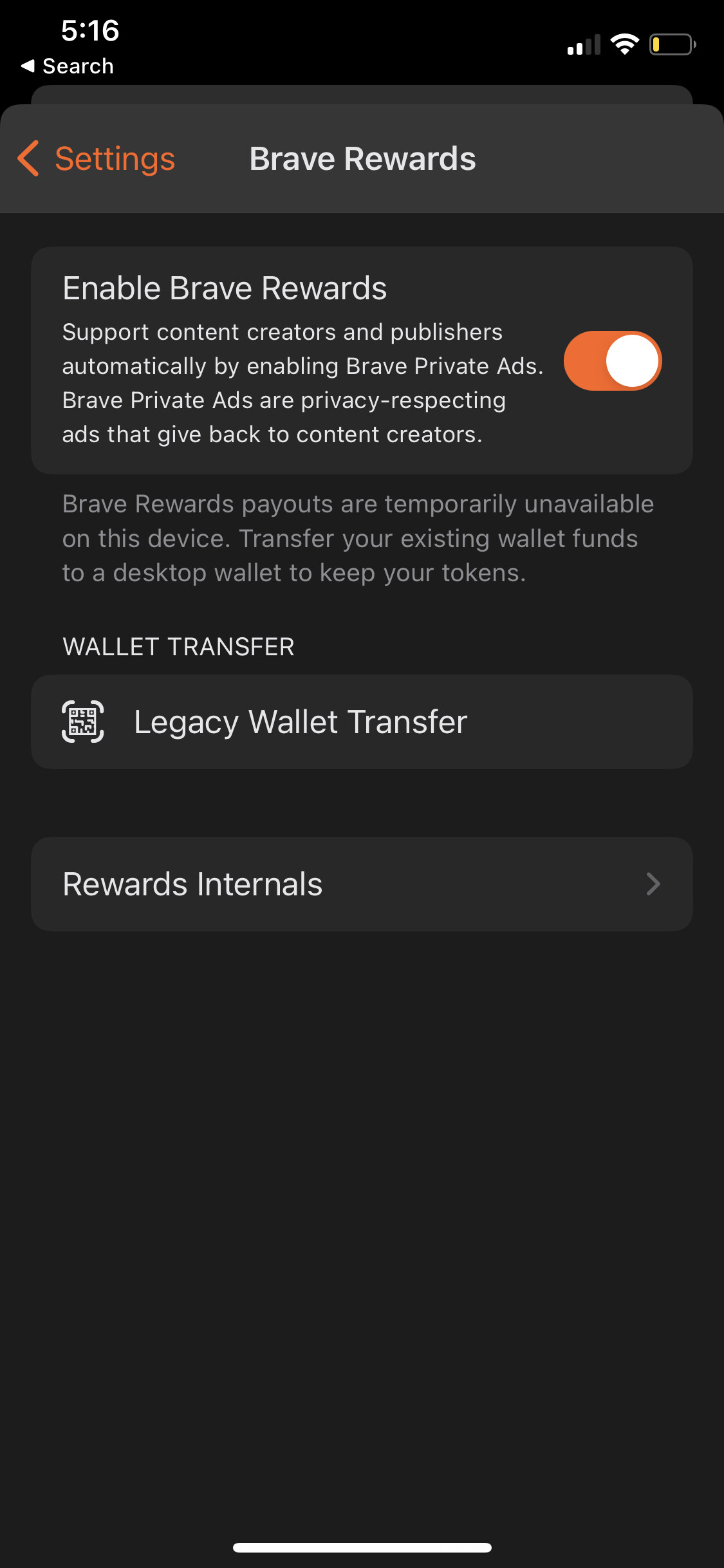The image size is (724, 1568).
Task: Go back to Settings
Action: click(x=97, y=159)
